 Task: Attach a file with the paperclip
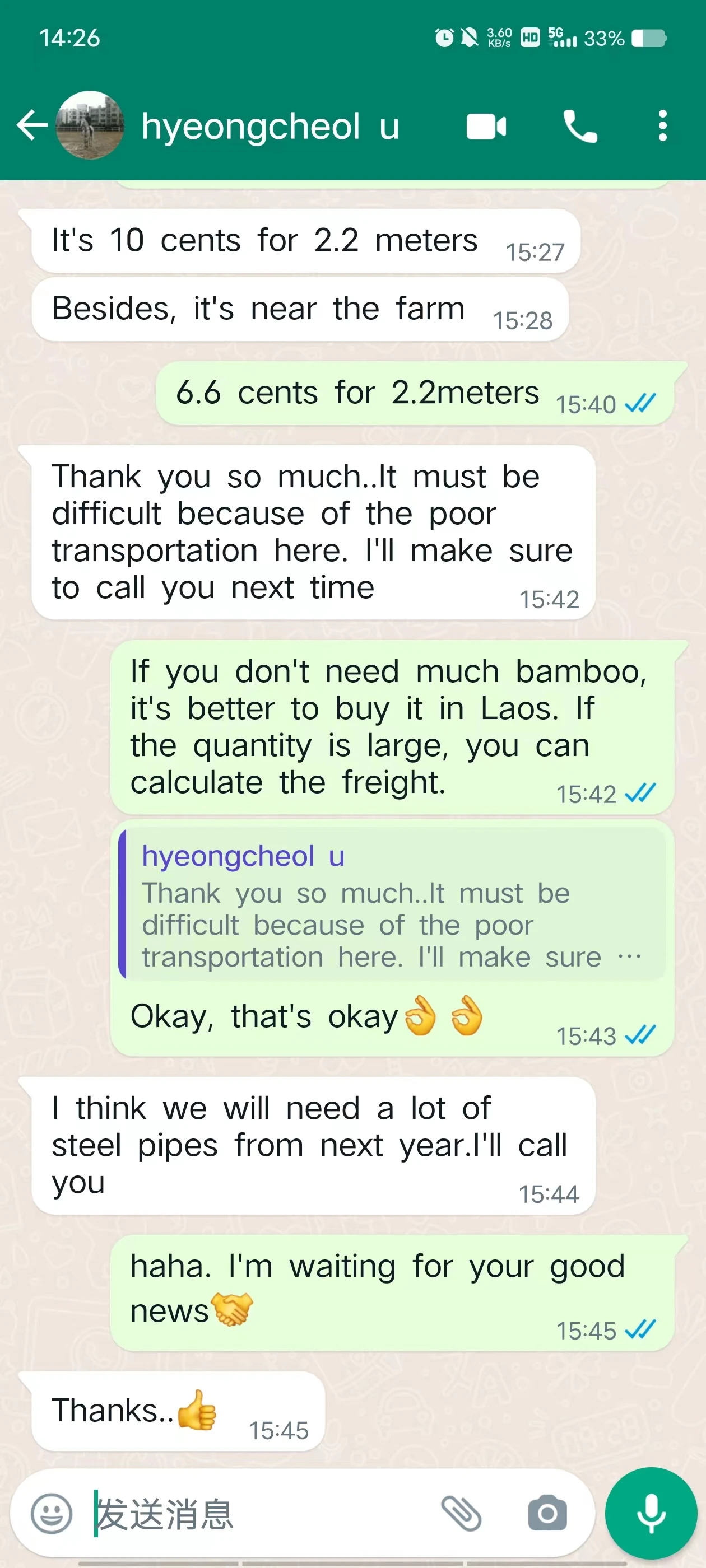[461, 1514]
